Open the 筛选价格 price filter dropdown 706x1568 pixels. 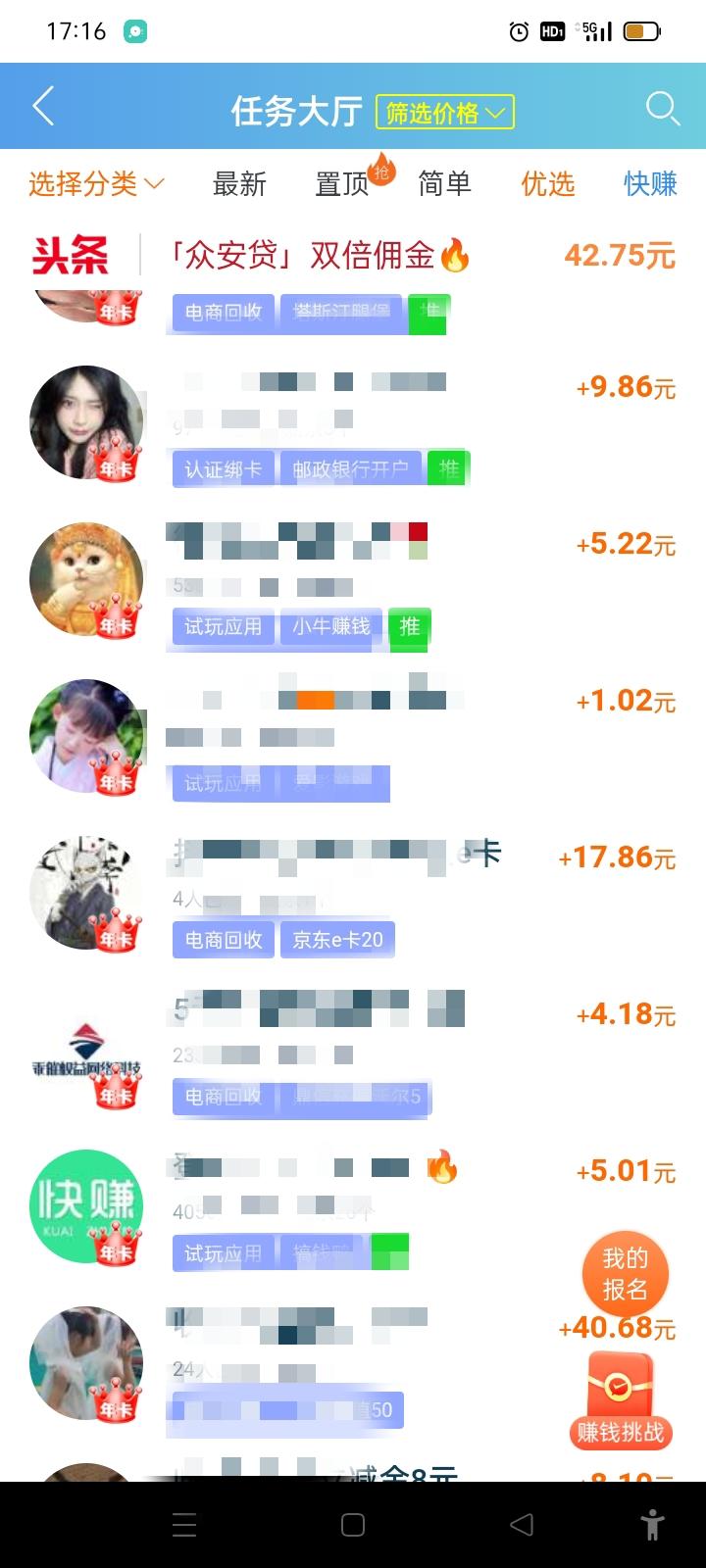[x=445, y=113]
